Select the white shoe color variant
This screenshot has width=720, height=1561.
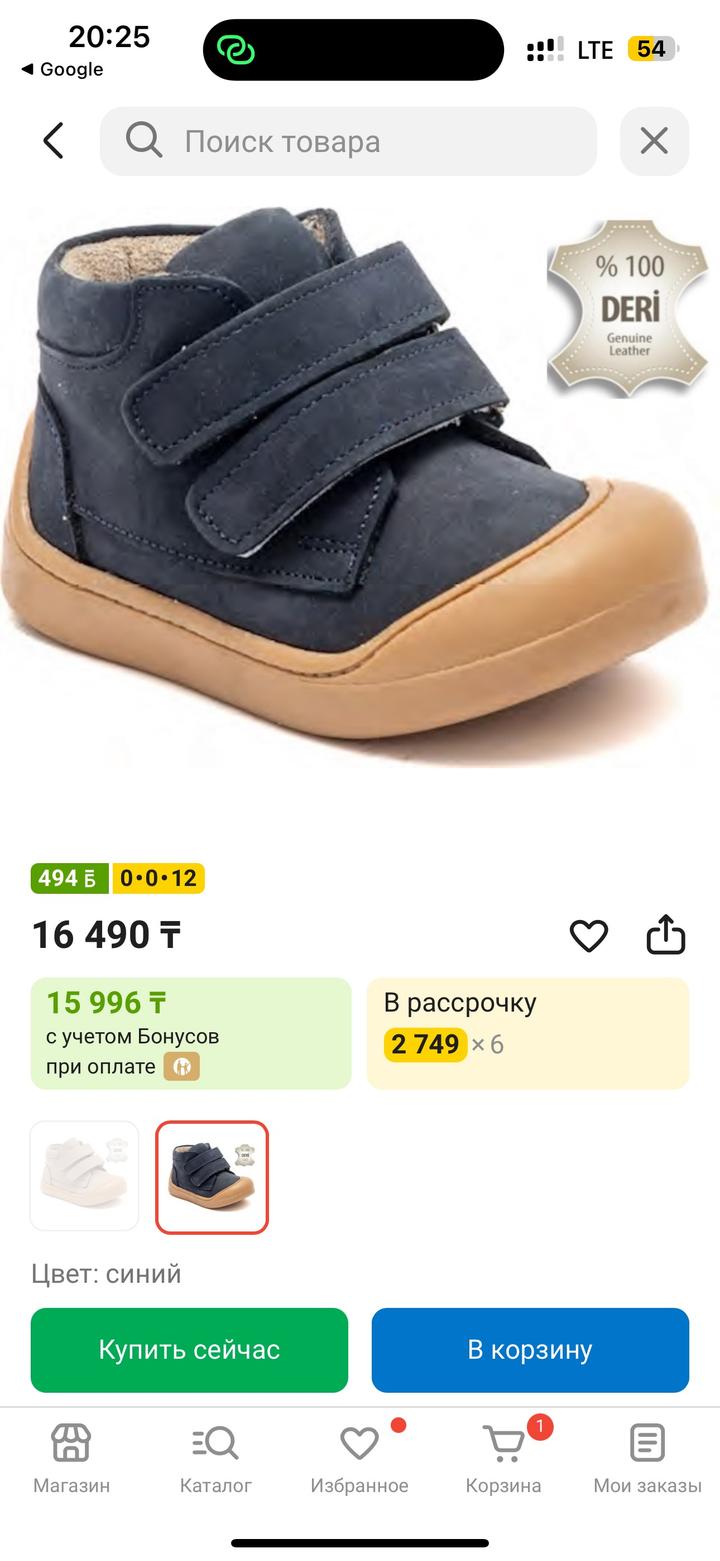(85, 1176)
